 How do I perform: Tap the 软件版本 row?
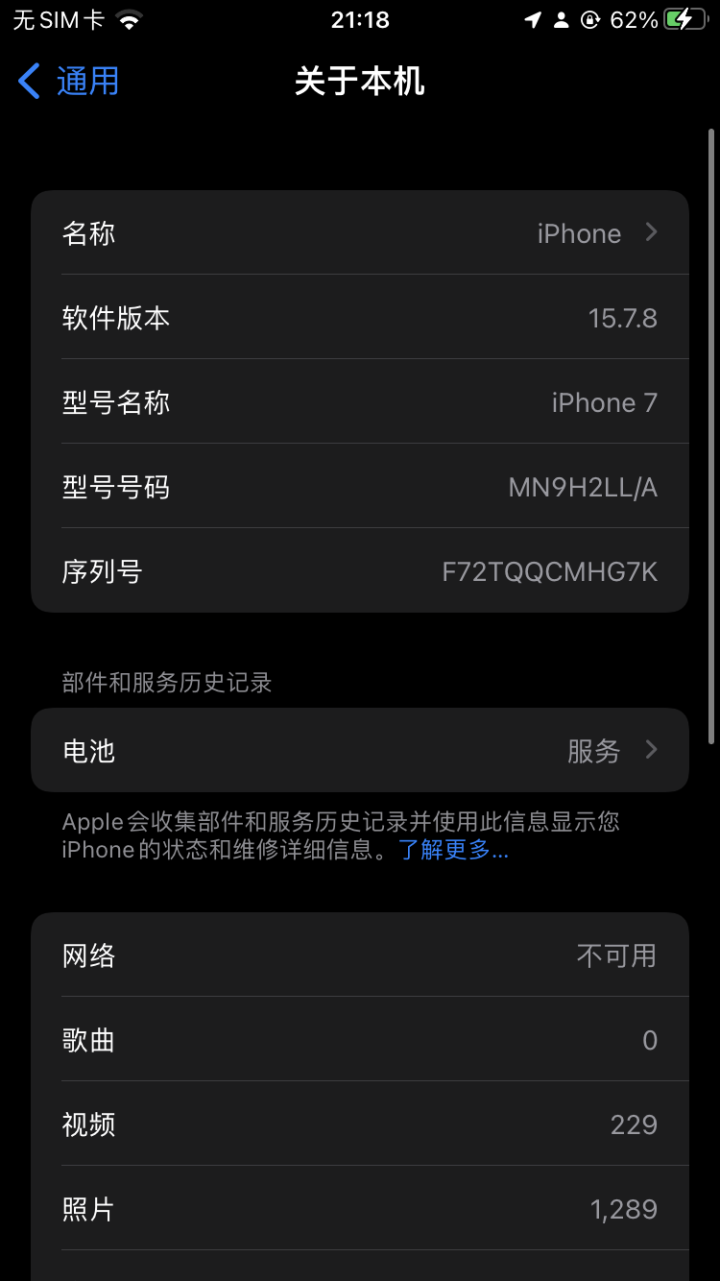click(x=360, y=318)
